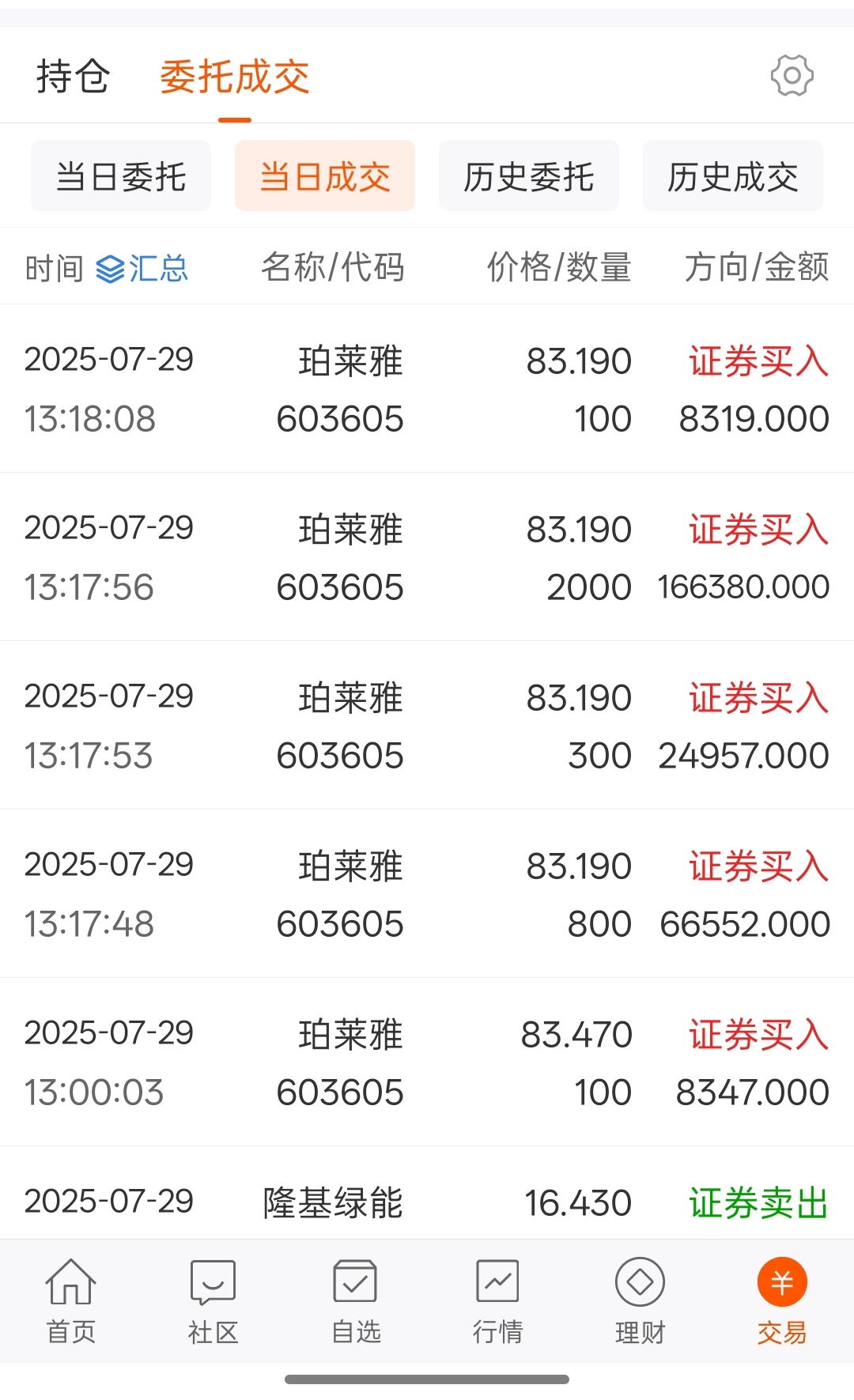Open the 珀莱雅 trade at 13:00:03
The width and height of the screenshot is (854, 1400).
coord(427,1062)
